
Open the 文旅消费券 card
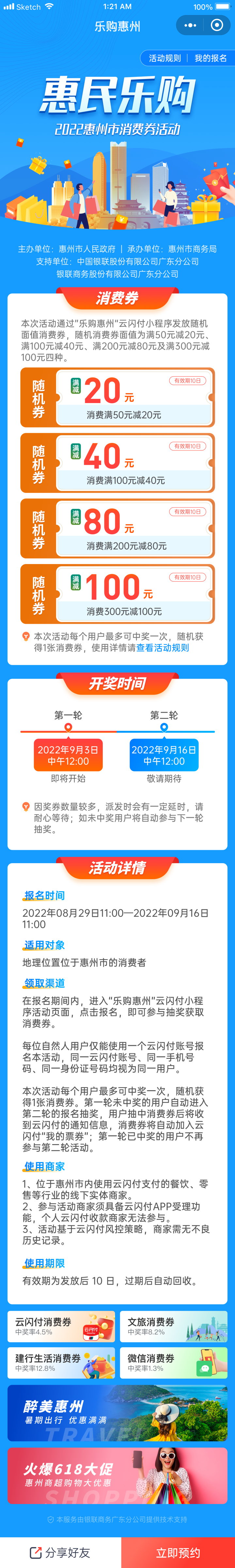click(x=174, y=1327)
